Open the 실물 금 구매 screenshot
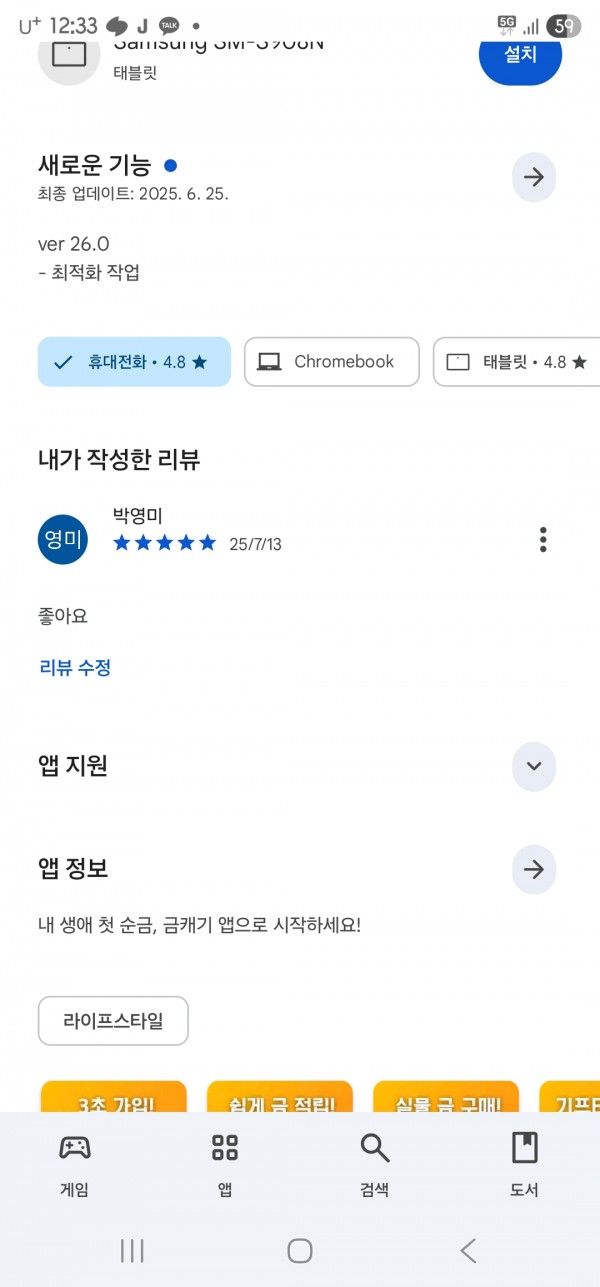Viewport: 600px width, 1287px height. point(446,1097)
